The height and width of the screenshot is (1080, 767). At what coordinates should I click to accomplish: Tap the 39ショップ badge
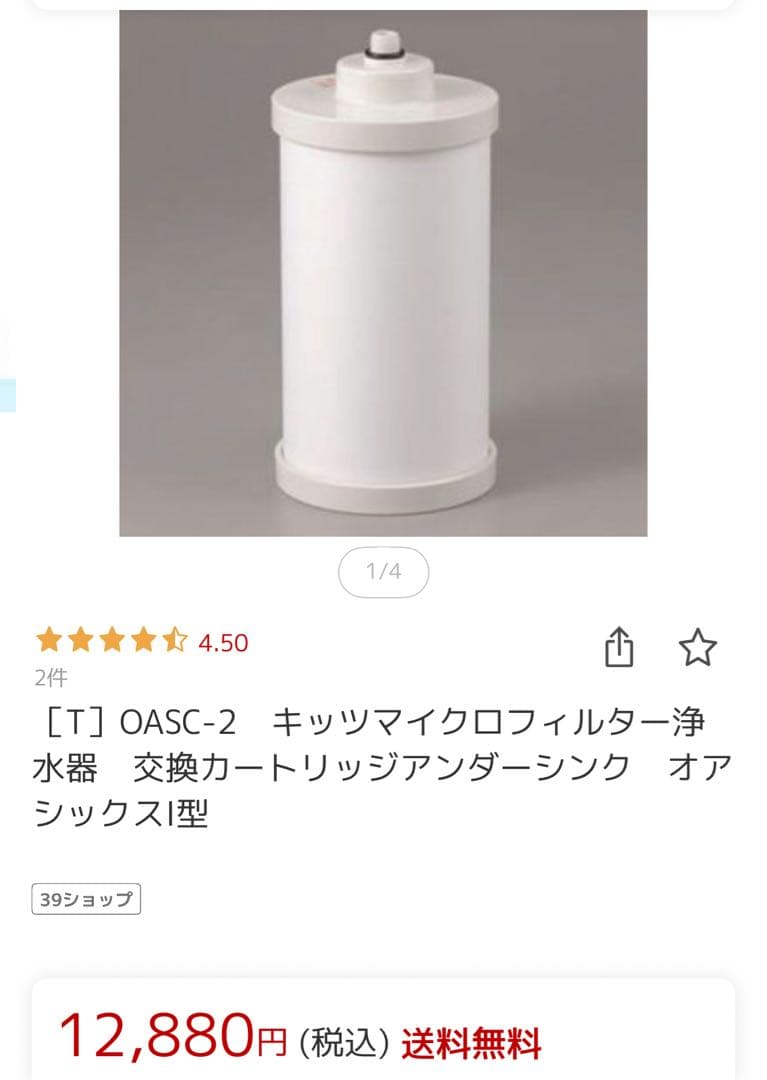tap(86, 899)
